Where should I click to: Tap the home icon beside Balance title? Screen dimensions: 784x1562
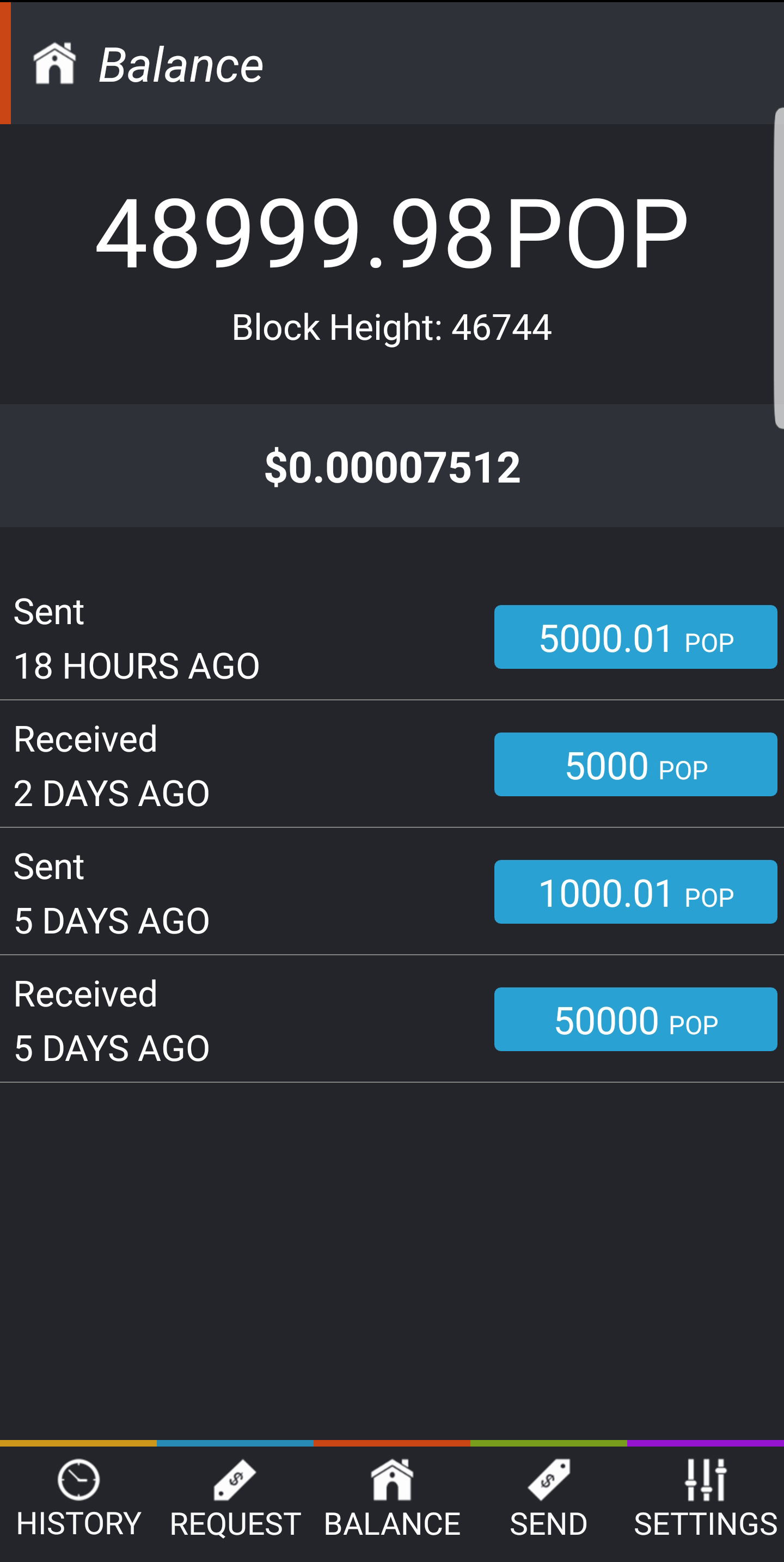(54, 63)
